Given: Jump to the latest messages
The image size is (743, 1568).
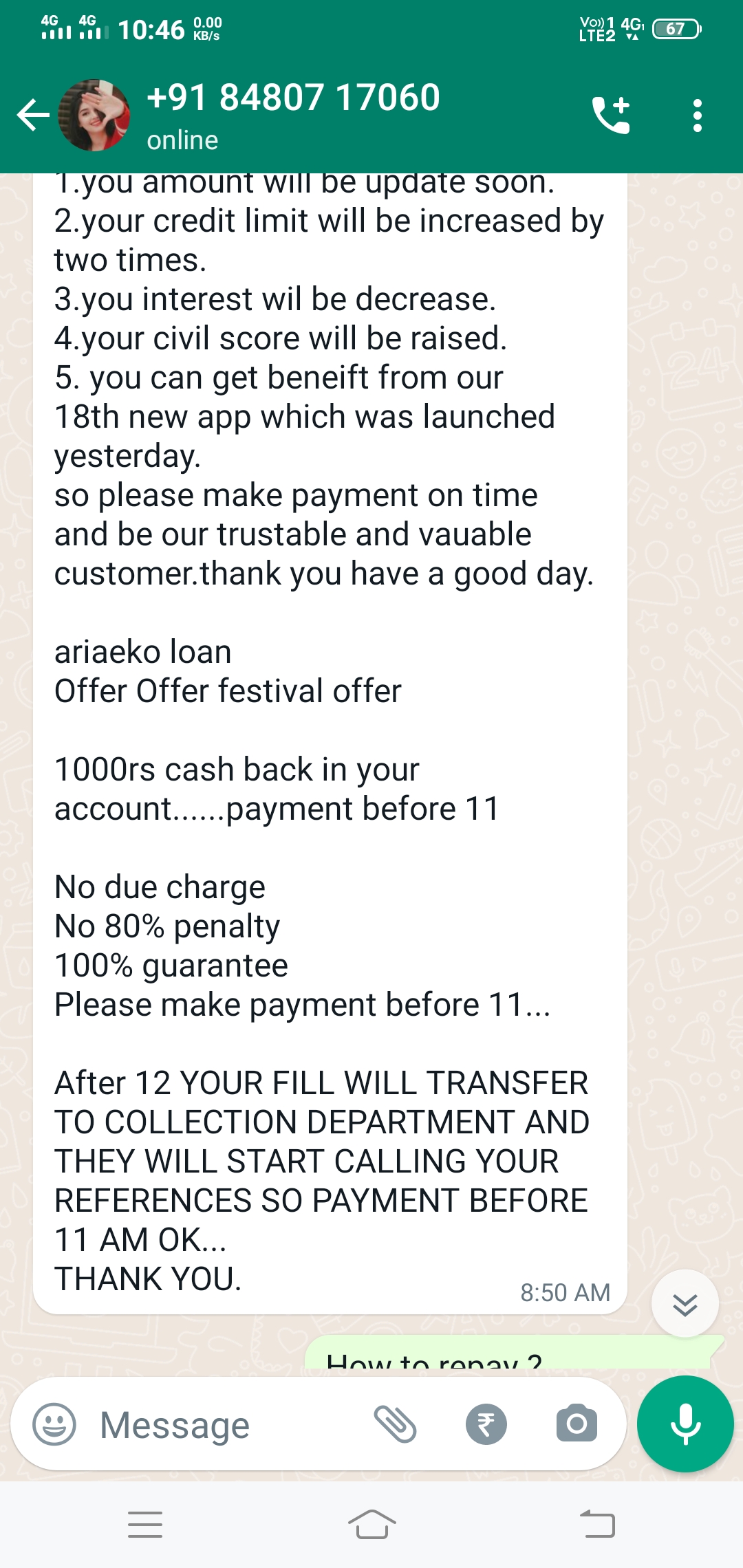Looking at the screenshot, I should coord(685,1304).
